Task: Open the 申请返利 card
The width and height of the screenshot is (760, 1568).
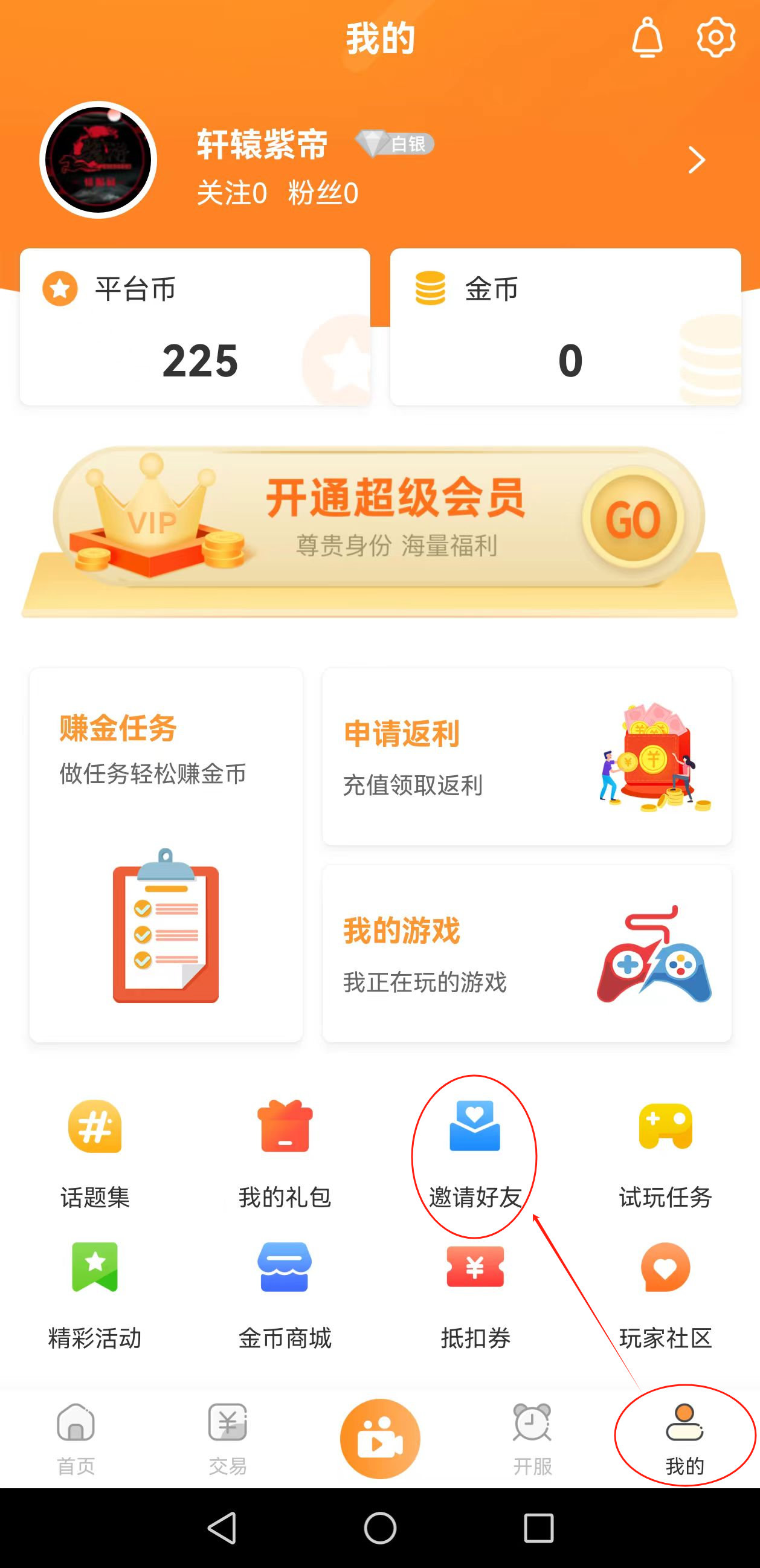Action: pos(526,757)
